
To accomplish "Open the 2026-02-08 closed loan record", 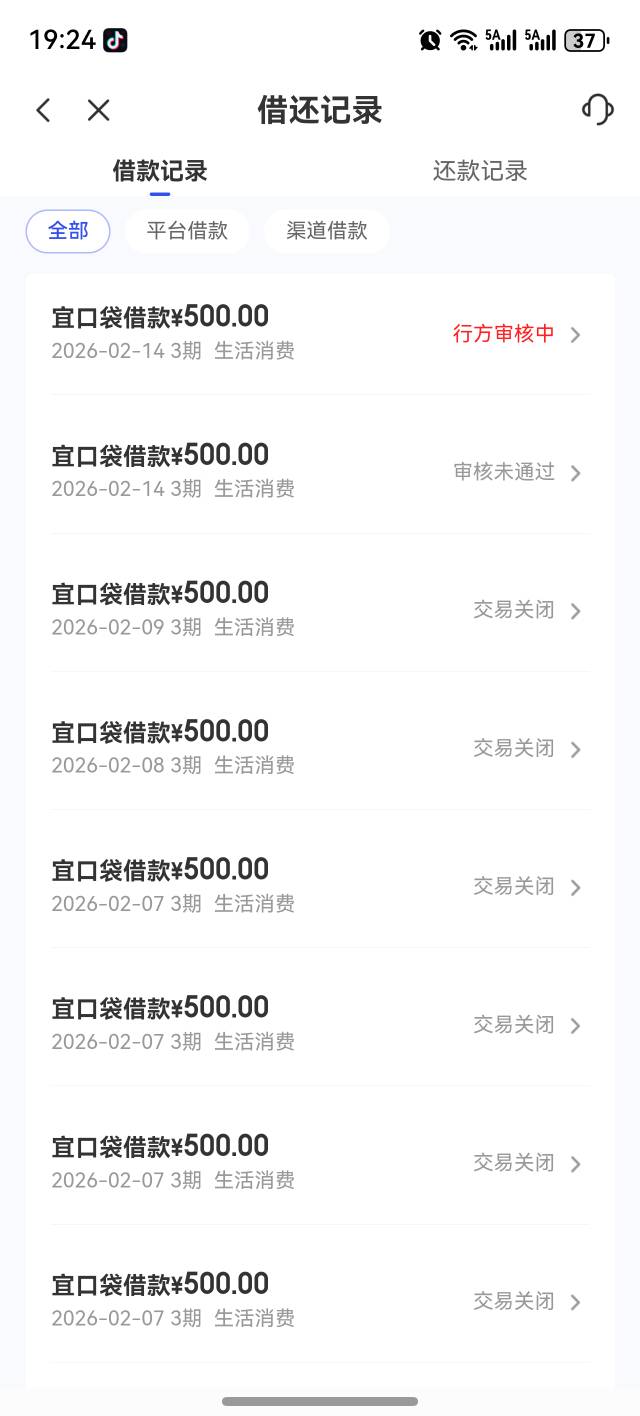I will coord(320,748).
